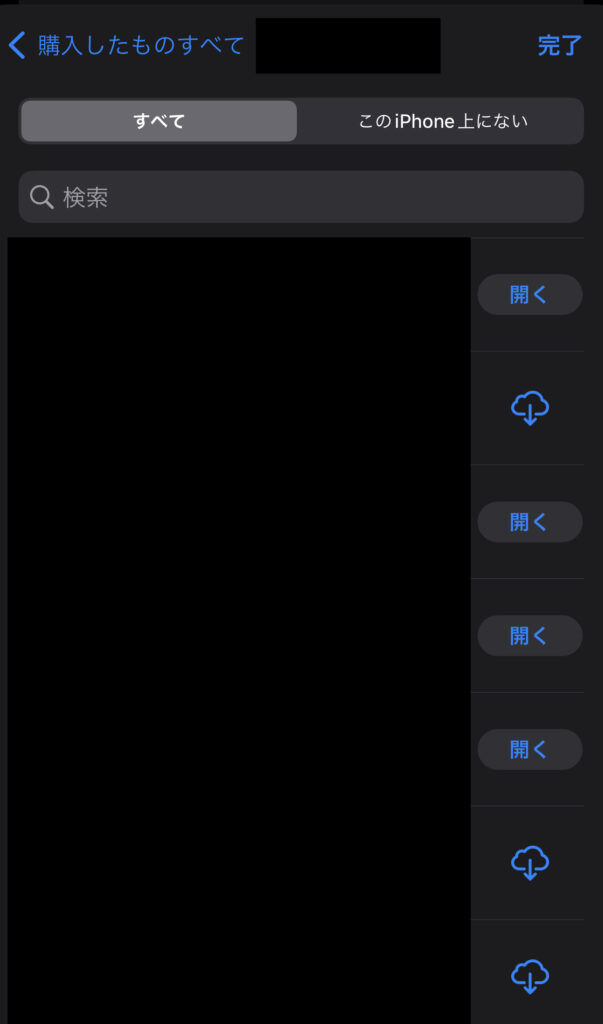This screenshot has width=603, height=1024.
Task: Go back to 購入したものすべて
Action: [x=126, y=45]
